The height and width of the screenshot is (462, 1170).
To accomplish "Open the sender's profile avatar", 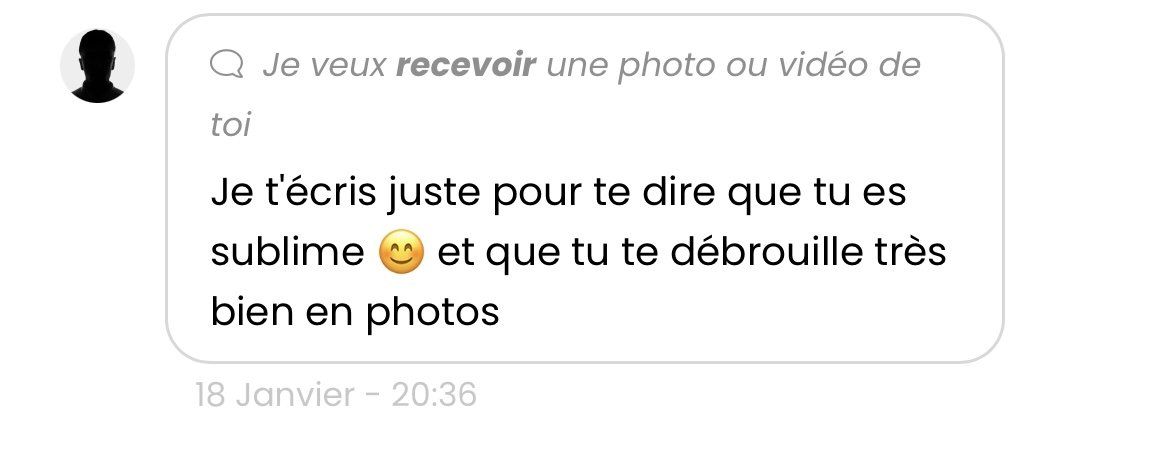I will (x=97, y=66).
